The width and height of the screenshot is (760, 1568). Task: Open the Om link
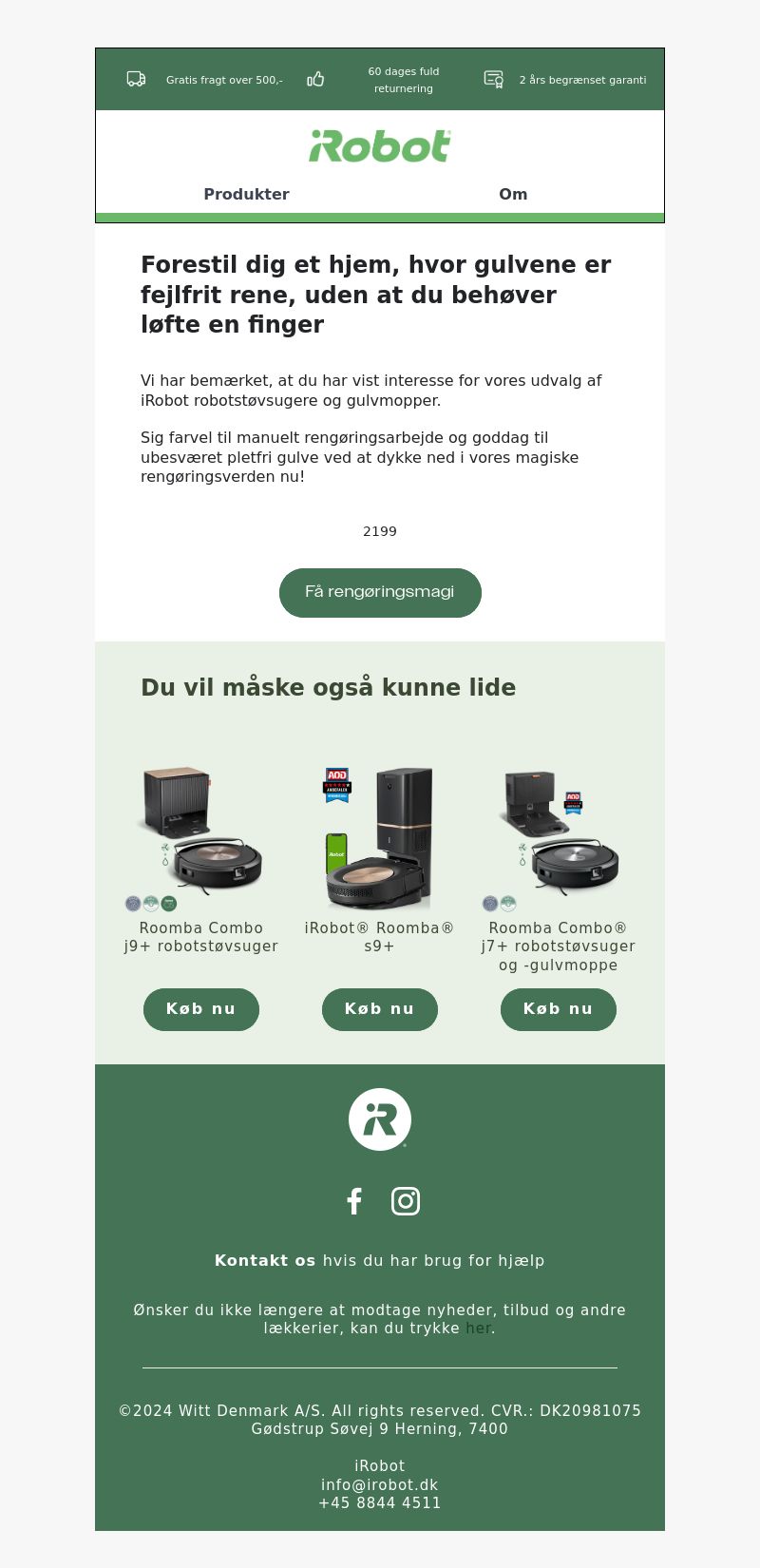click(513, 194)
